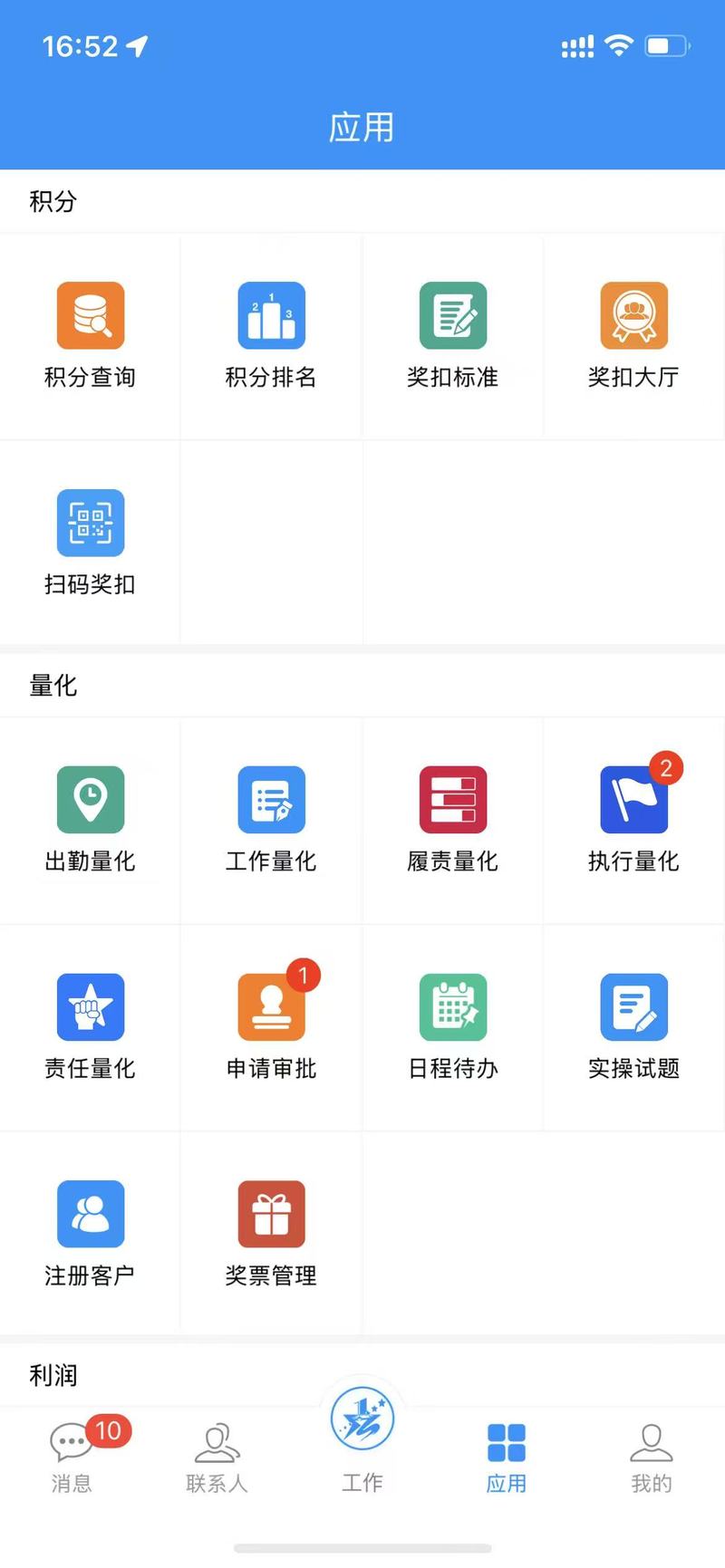Screen dimensions: 725x1568
Task: Go to the 工作 tab
Action: (x=362, y=1436)
